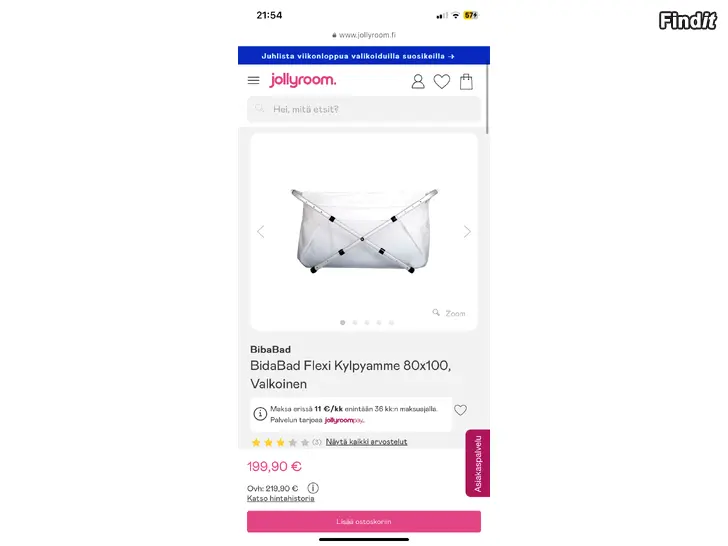Show the previous product image

click(x=261, y=231)
